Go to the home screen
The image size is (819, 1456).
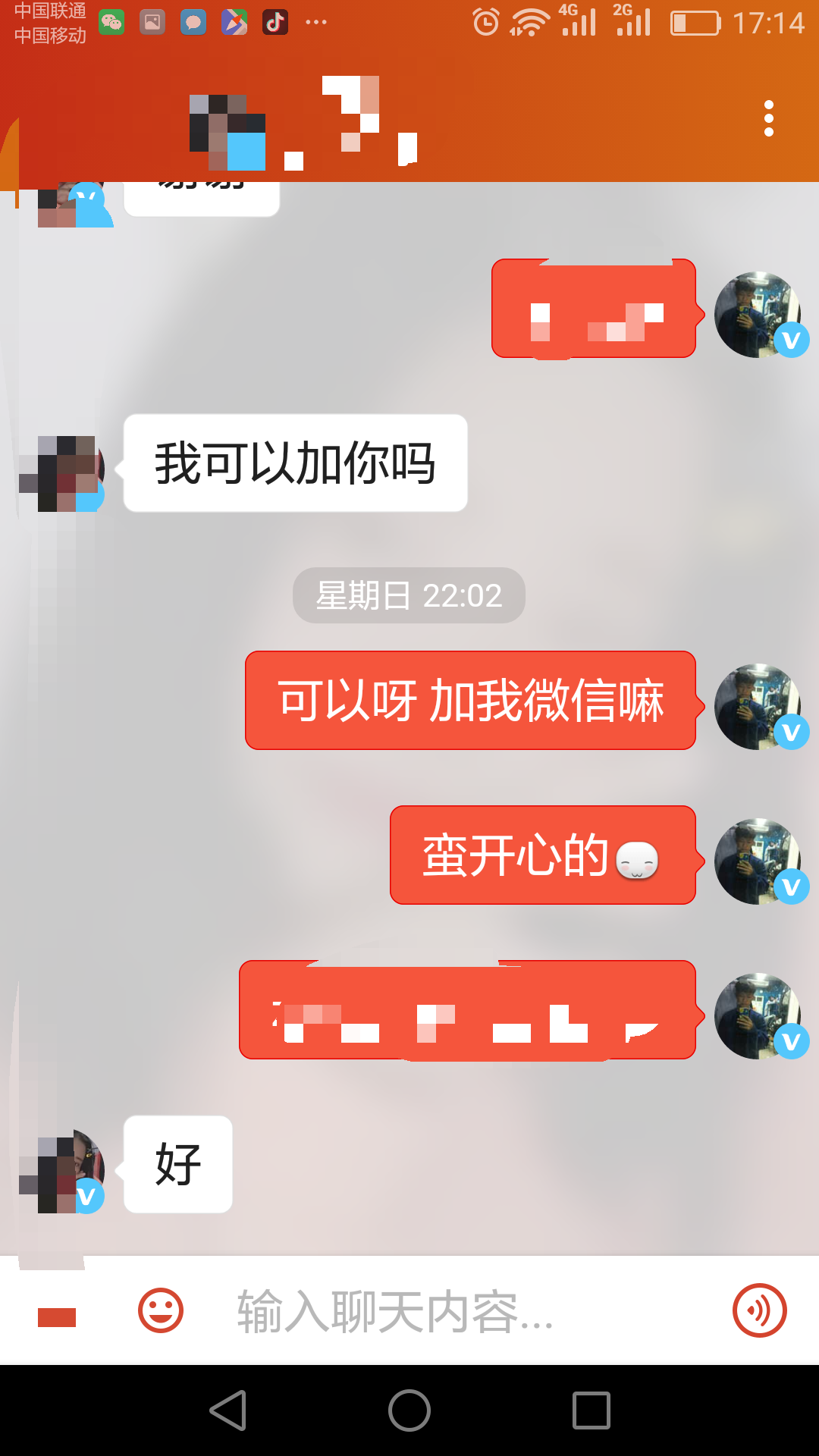409,1410
